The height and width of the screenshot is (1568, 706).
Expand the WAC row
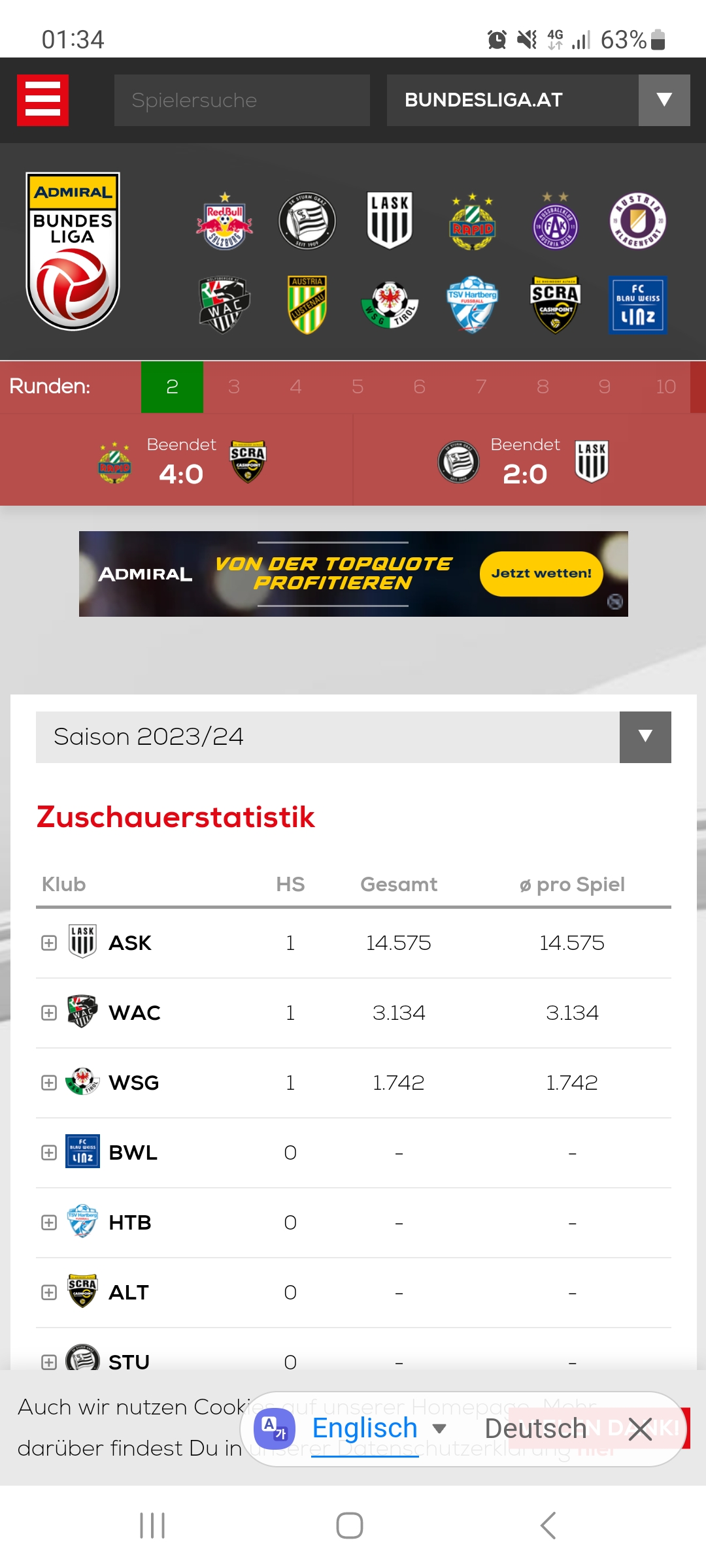[x=49, y=1013]
